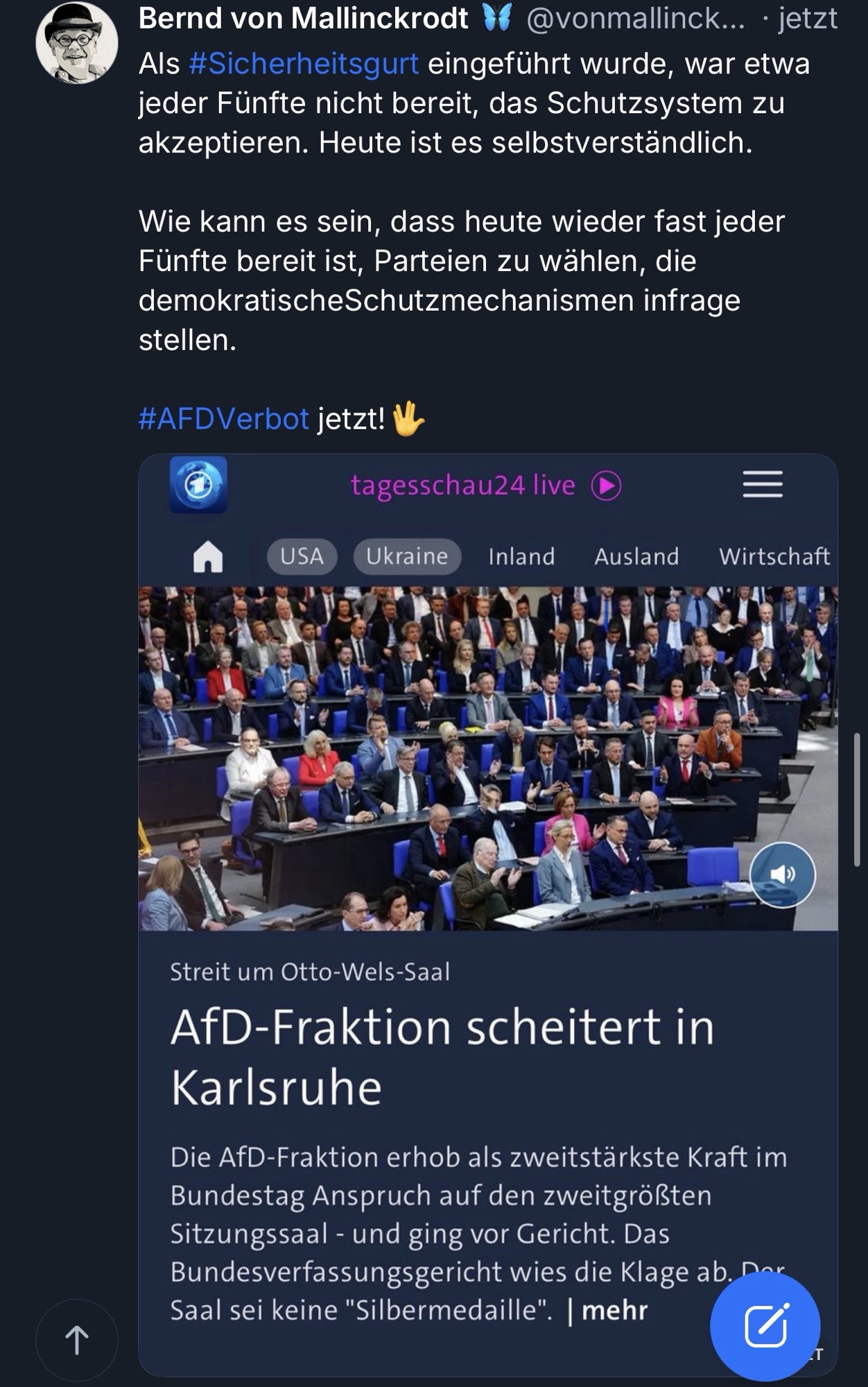
Task: Open the #AFDVerbot hashtag
Action: (223, 419)
